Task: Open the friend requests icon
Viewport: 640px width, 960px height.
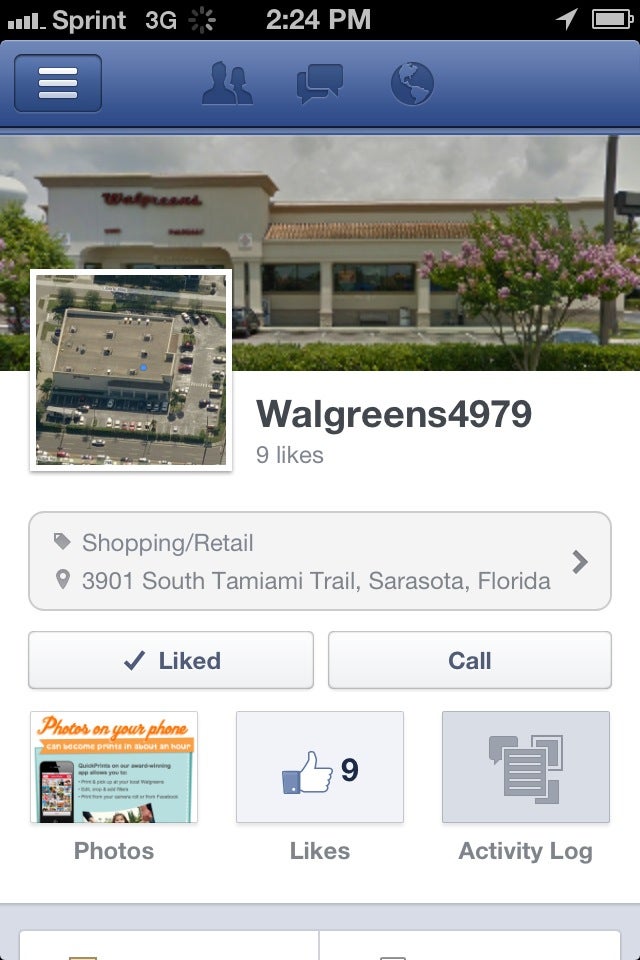Action: pos(227,84)
